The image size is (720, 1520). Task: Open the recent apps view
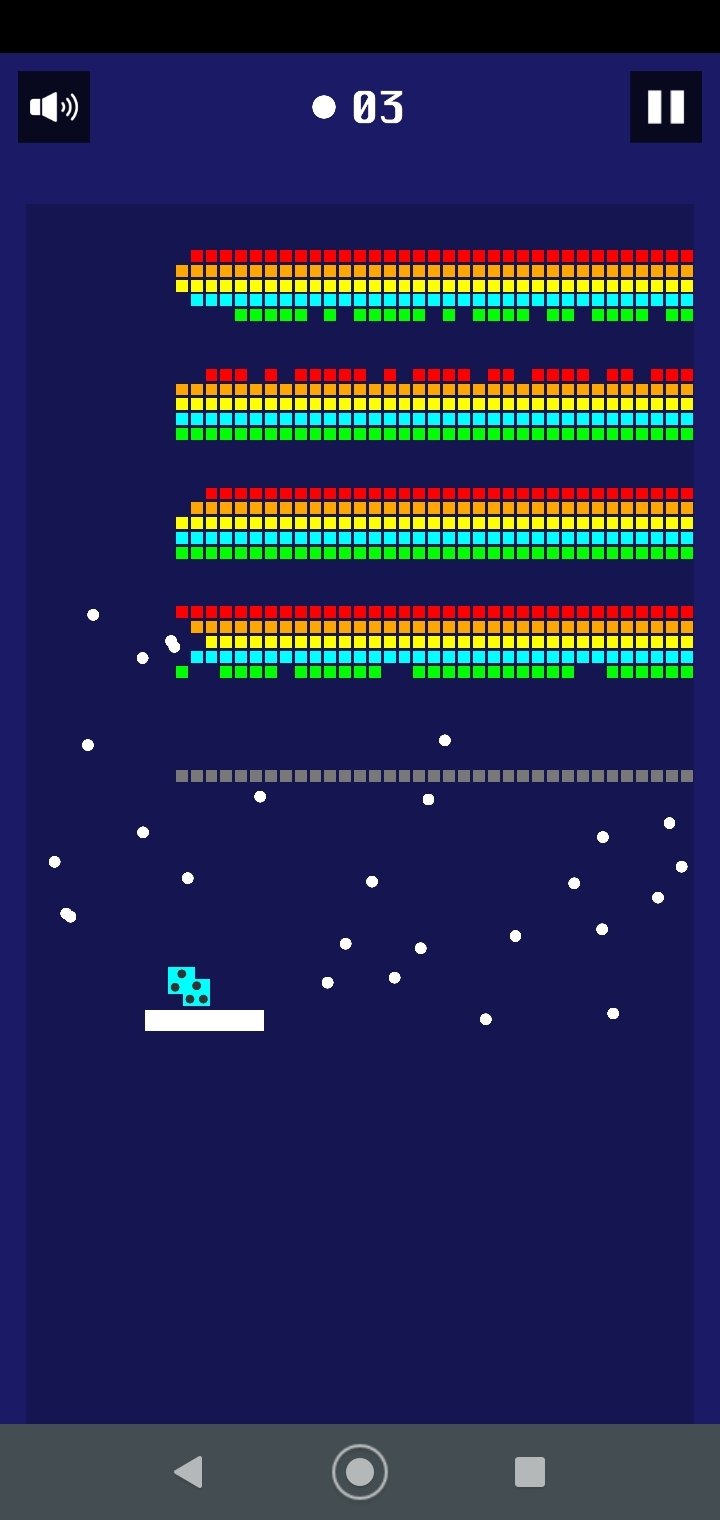point(530,1471)
